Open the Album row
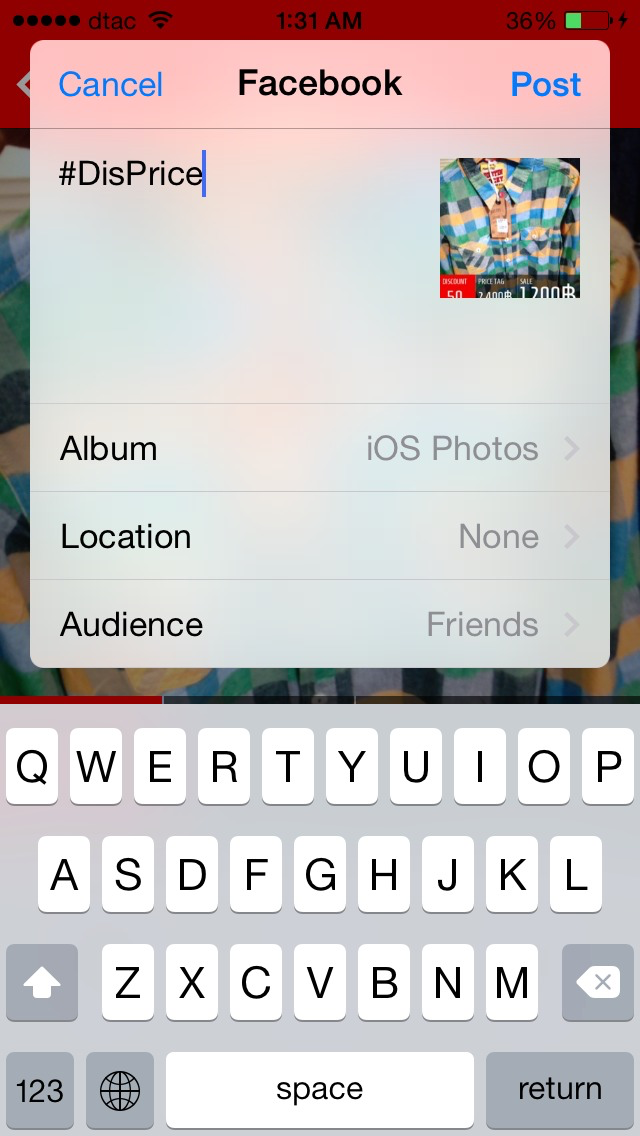640x1136 pixels. point(320,448)
